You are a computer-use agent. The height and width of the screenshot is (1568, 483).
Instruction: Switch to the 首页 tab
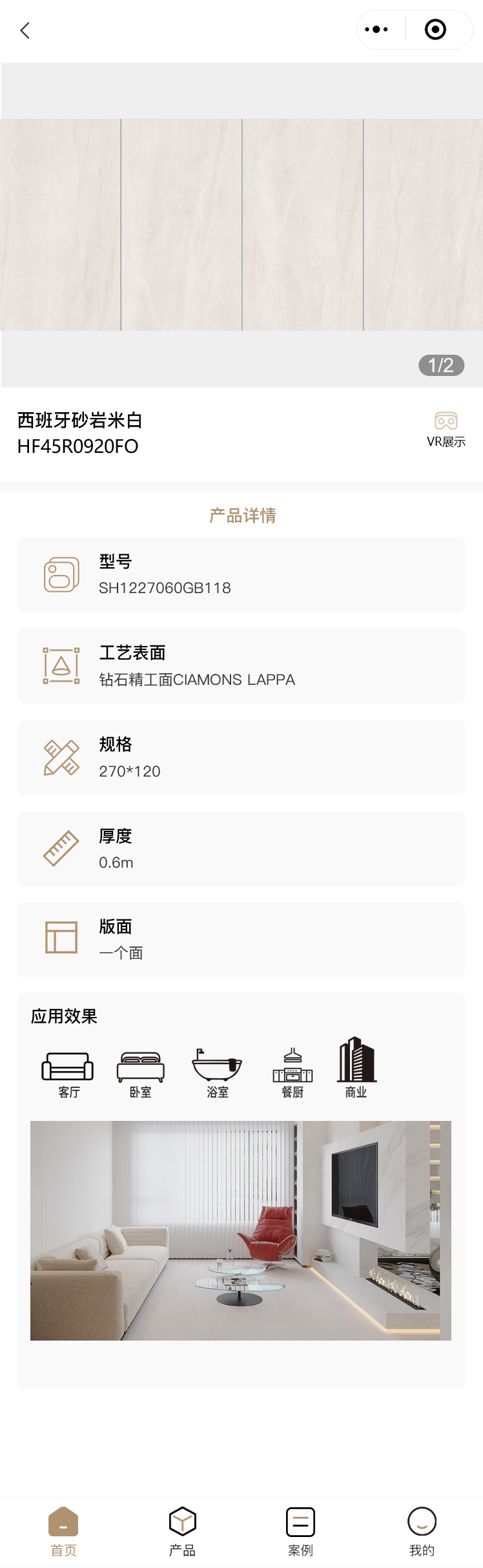click(x=63, y=1531)
